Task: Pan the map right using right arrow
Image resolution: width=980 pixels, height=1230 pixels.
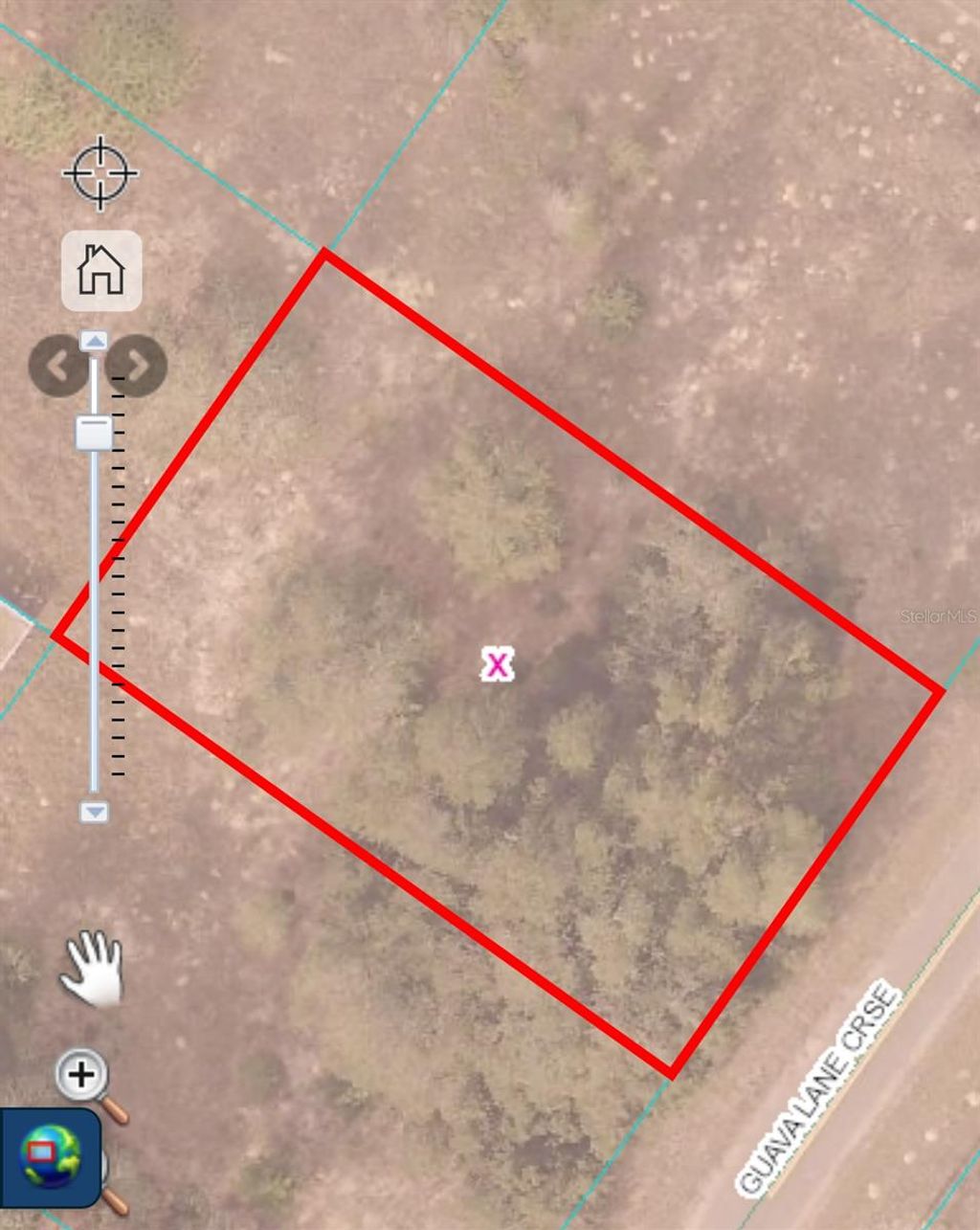Action: coord(136,365)
